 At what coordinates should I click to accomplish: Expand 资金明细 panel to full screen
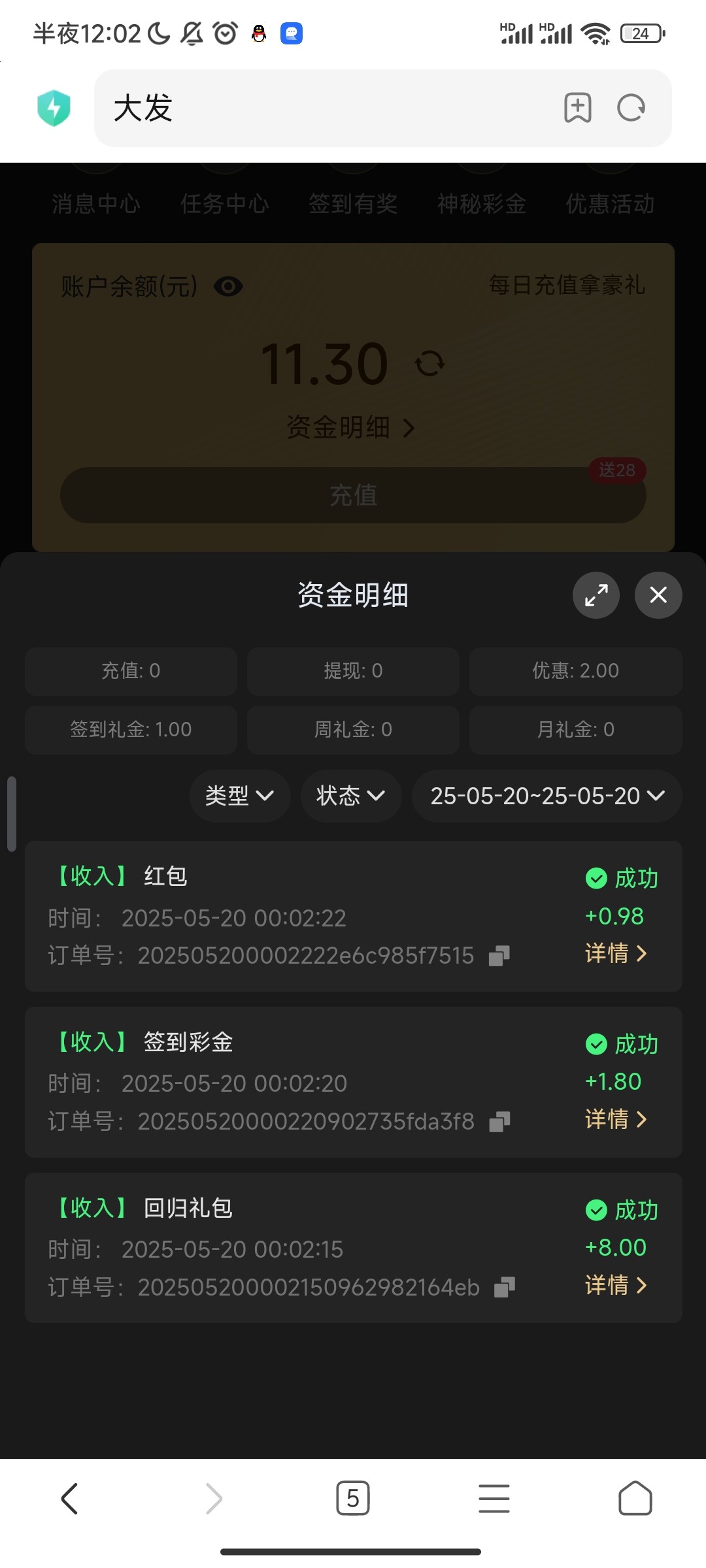[x=596, y=595]
